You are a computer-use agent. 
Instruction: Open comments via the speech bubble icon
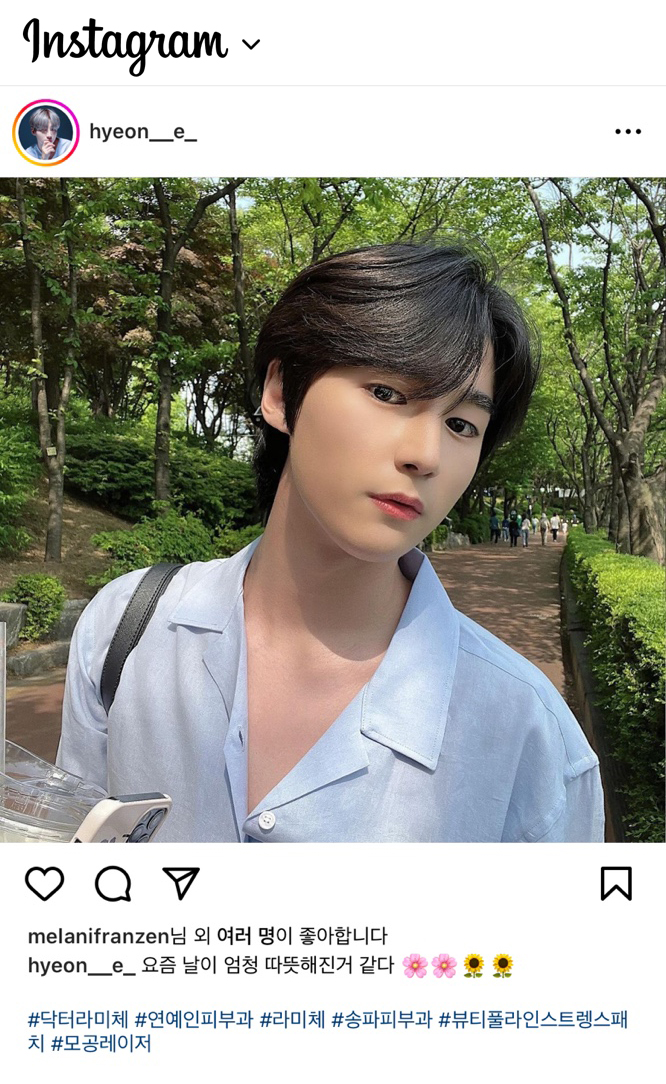pos(113,883)
